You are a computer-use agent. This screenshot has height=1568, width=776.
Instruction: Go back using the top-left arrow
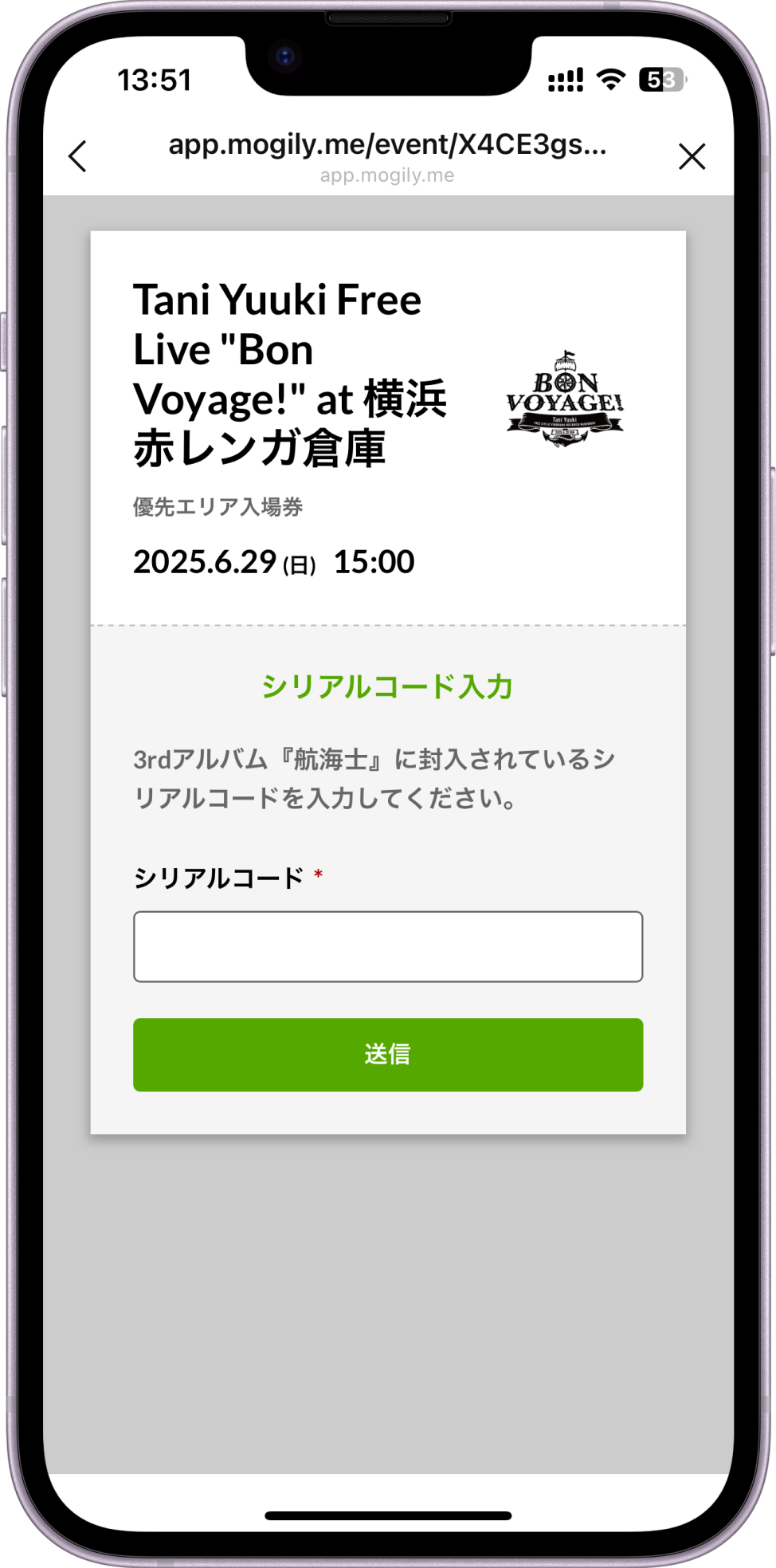[77, 156]
